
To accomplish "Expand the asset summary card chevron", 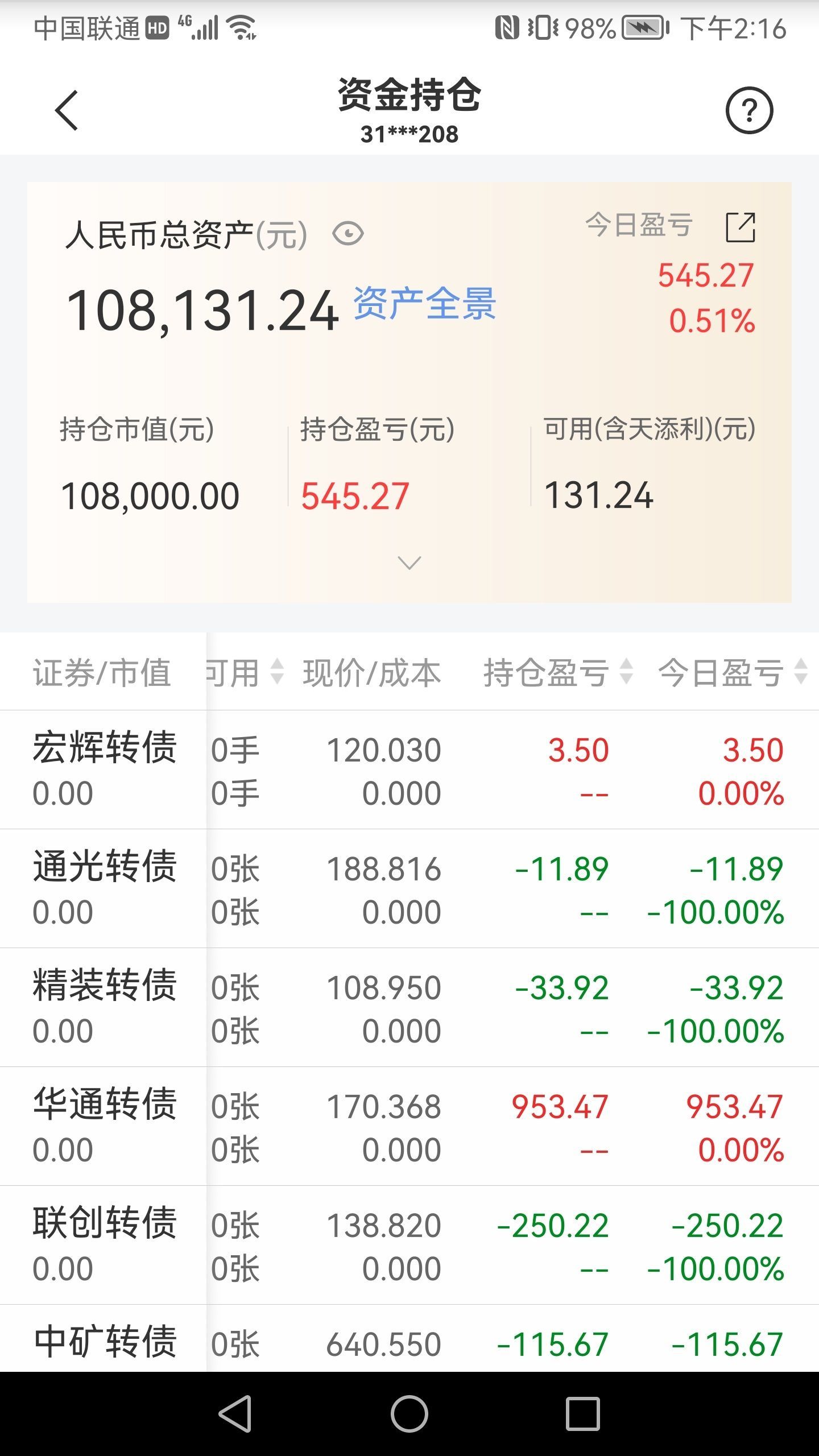I will pyautogui.click(x=409, y=562).
